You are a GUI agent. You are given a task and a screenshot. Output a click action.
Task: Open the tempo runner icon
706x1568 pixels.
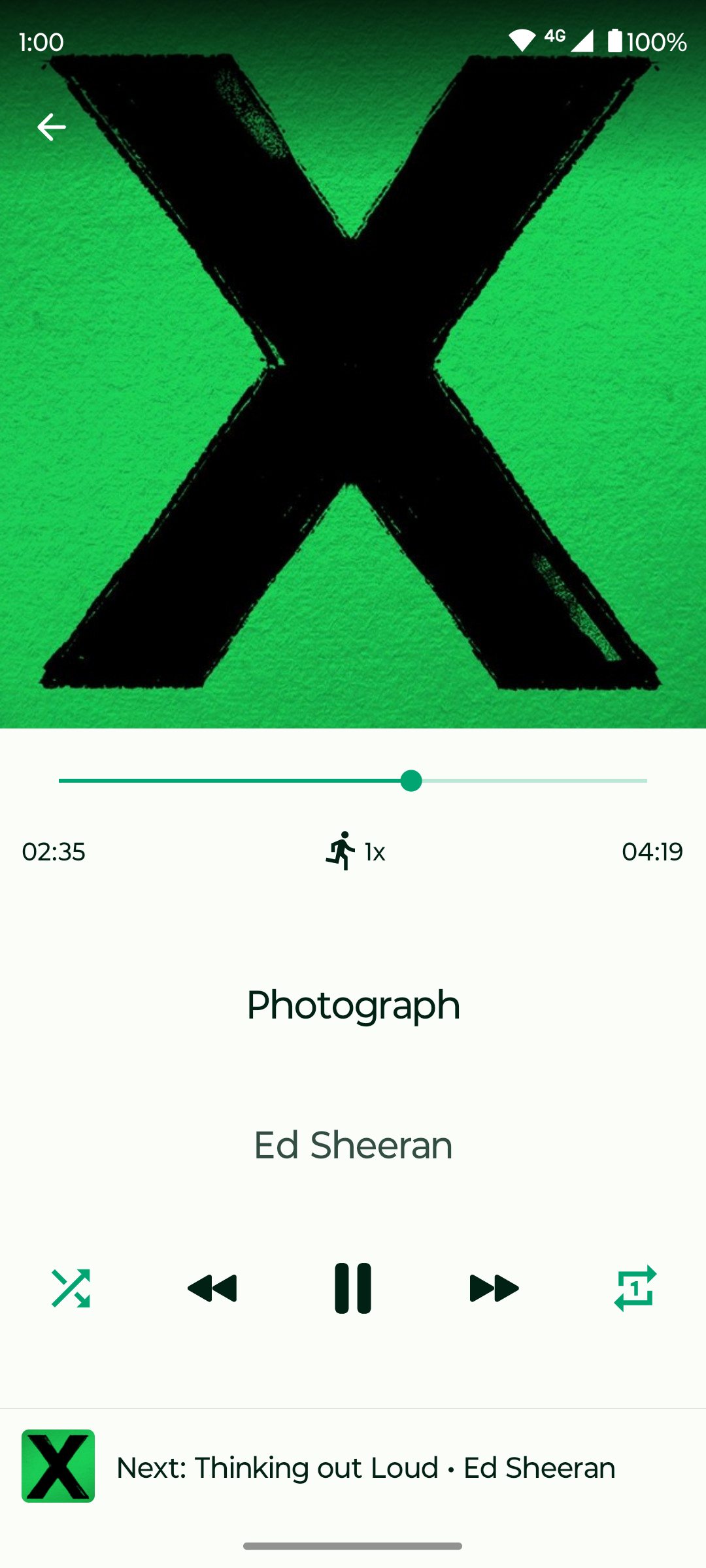point(342,851)
